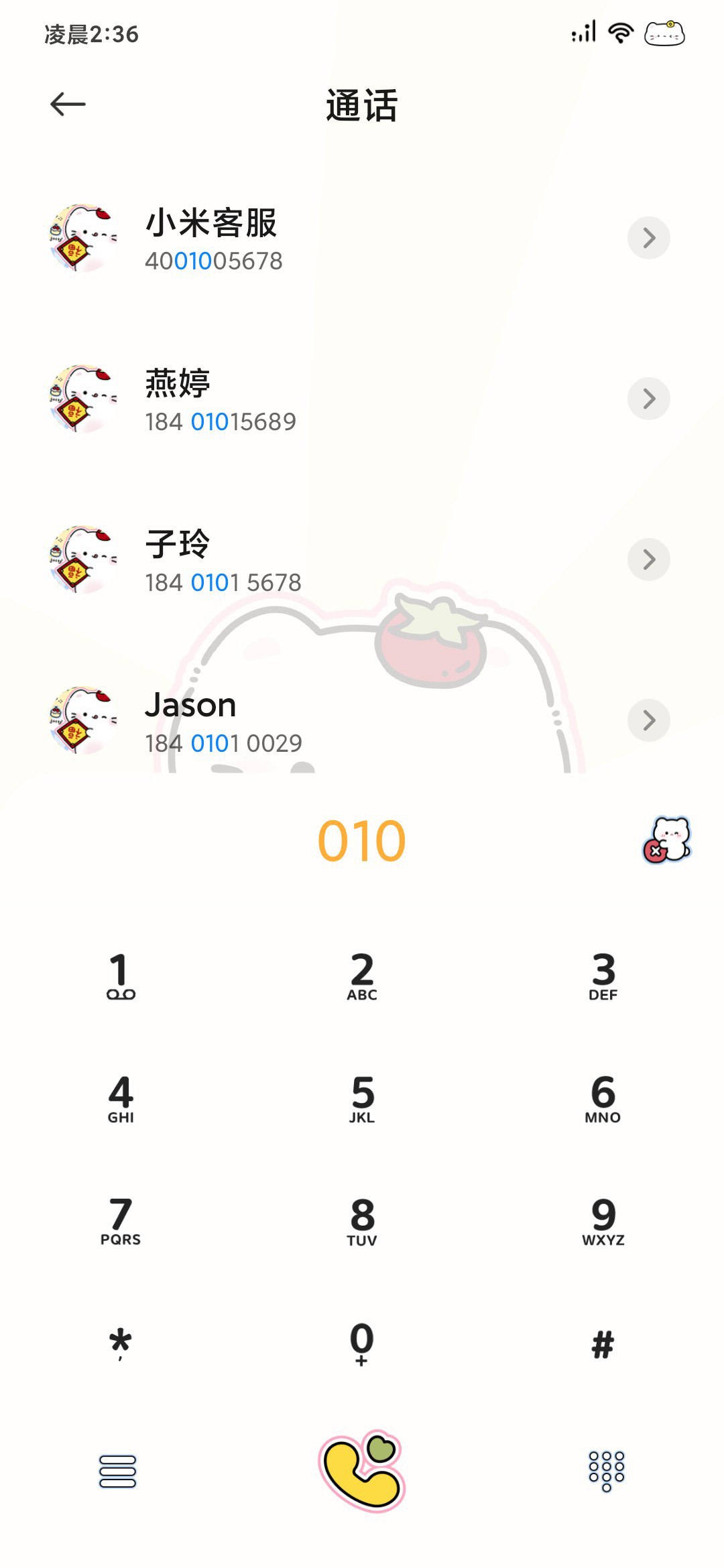
Task: Hide the dial pad with keypad icon
Action: (607, 1472)
